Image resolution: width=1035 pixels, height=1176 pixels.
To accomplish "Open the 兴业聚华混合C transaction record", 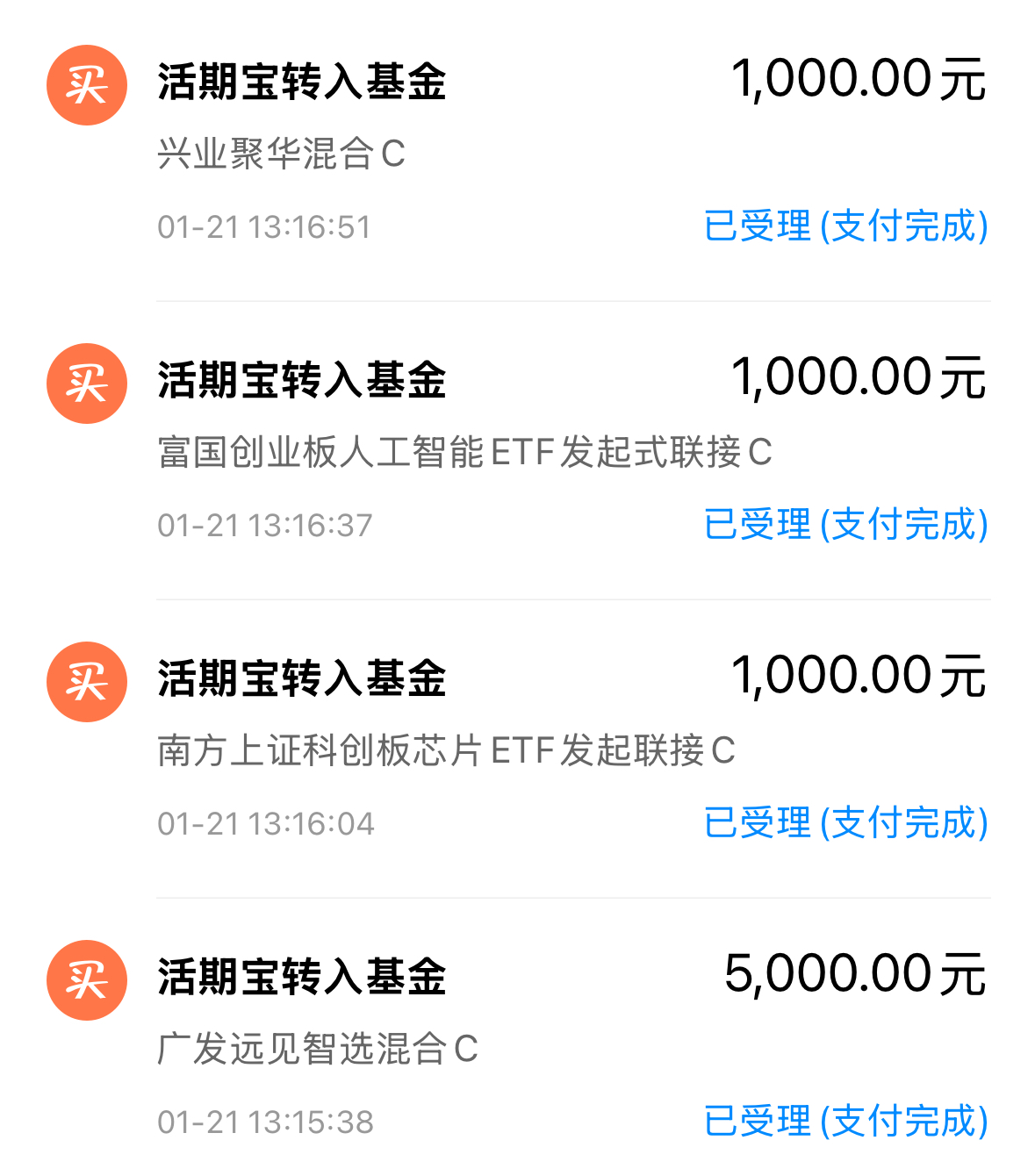I will tap(517, 151).
